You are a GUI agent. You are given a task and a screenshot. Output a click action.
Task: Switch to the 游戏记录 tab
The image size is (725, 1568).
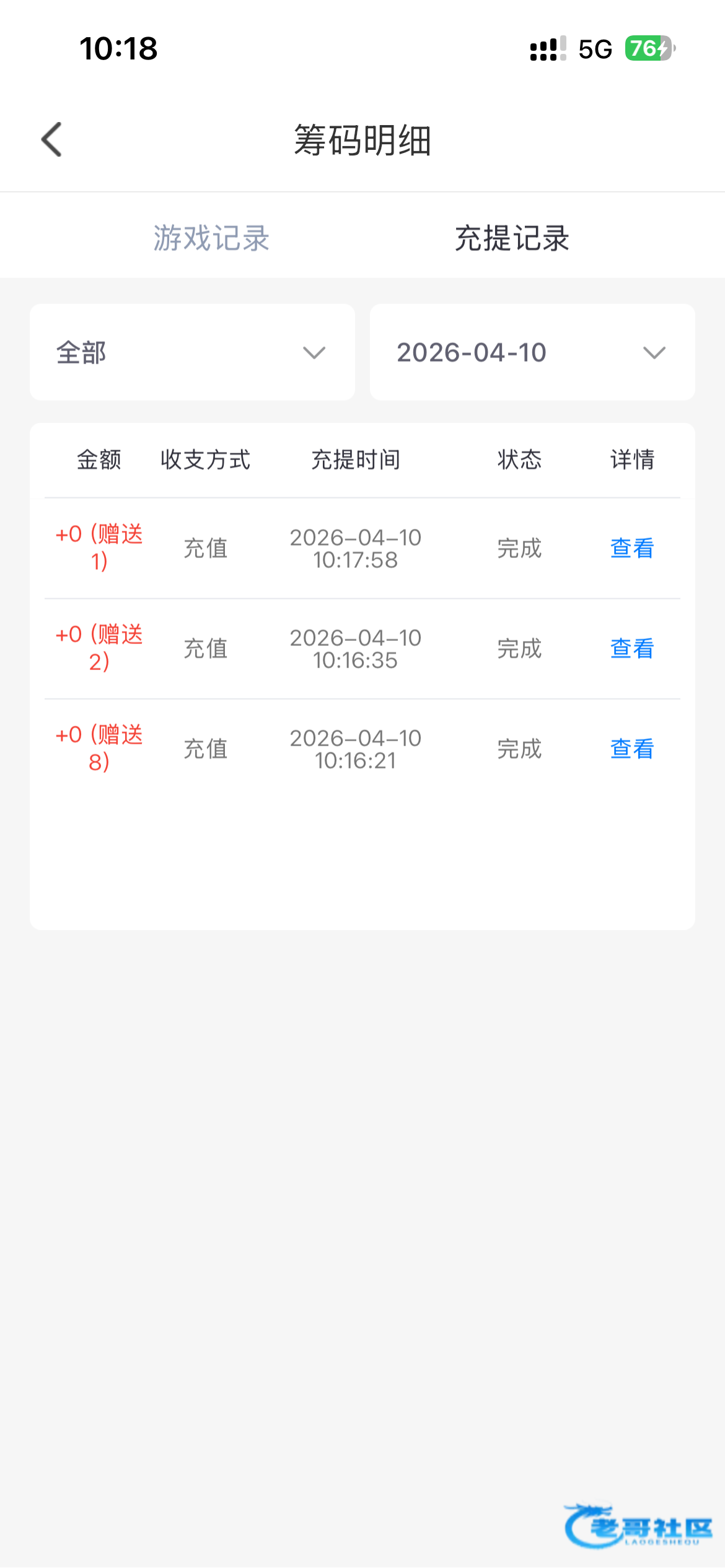(x=211, y=238)
